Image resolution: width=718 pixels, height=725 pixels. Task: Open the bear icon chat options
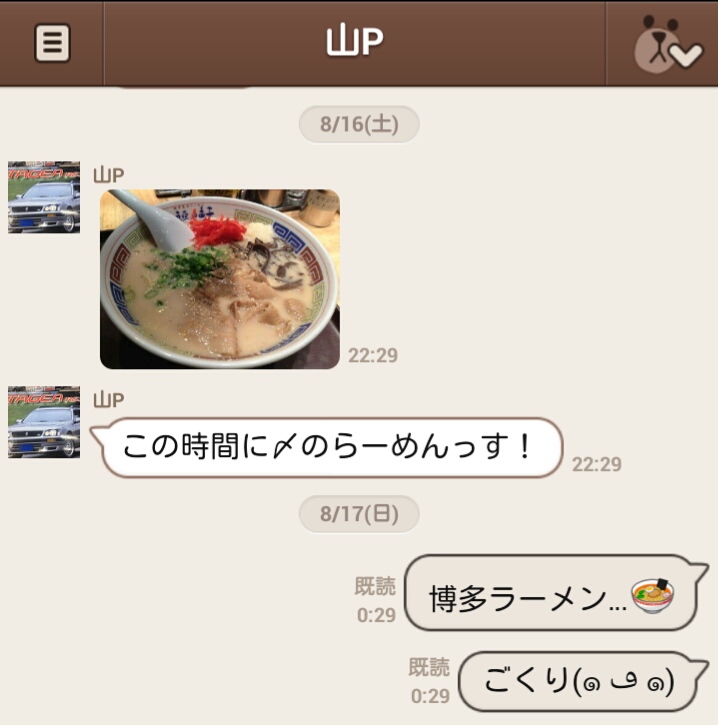pyautogui.click(x=665, y=45)
